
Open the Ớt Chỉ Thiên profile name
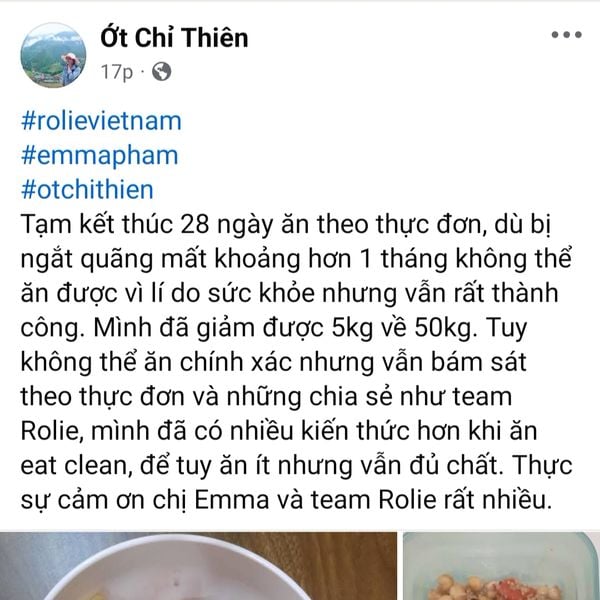[174, 38]
